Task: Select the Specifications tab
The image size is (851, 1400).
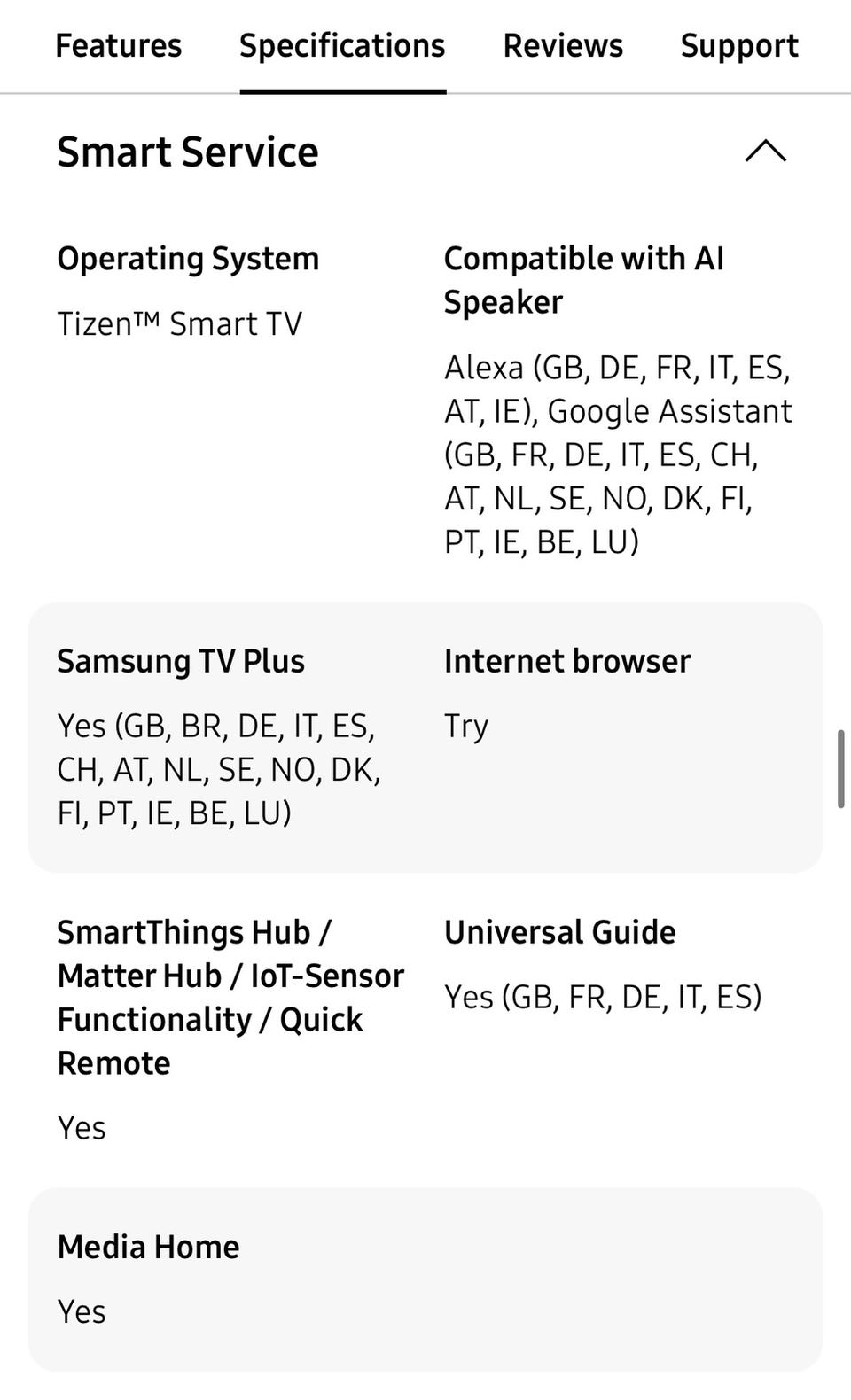Action: 342,46
